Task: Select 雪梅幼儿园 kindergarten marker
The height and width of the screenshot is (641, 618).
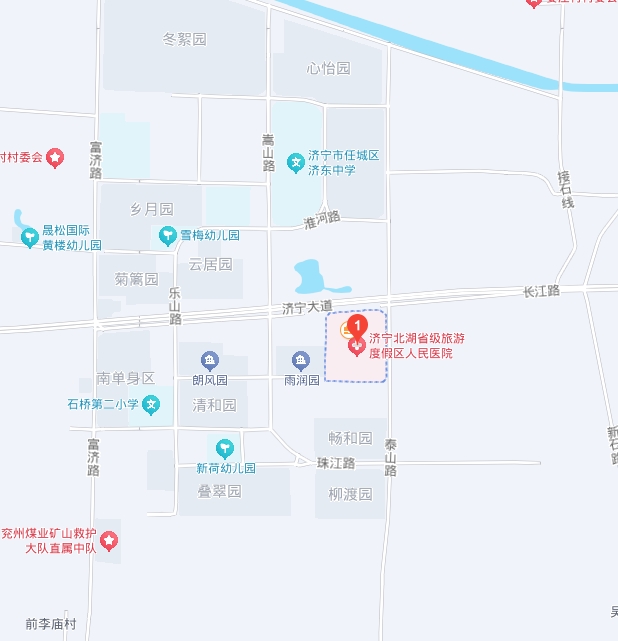Action: click(168, 236)
